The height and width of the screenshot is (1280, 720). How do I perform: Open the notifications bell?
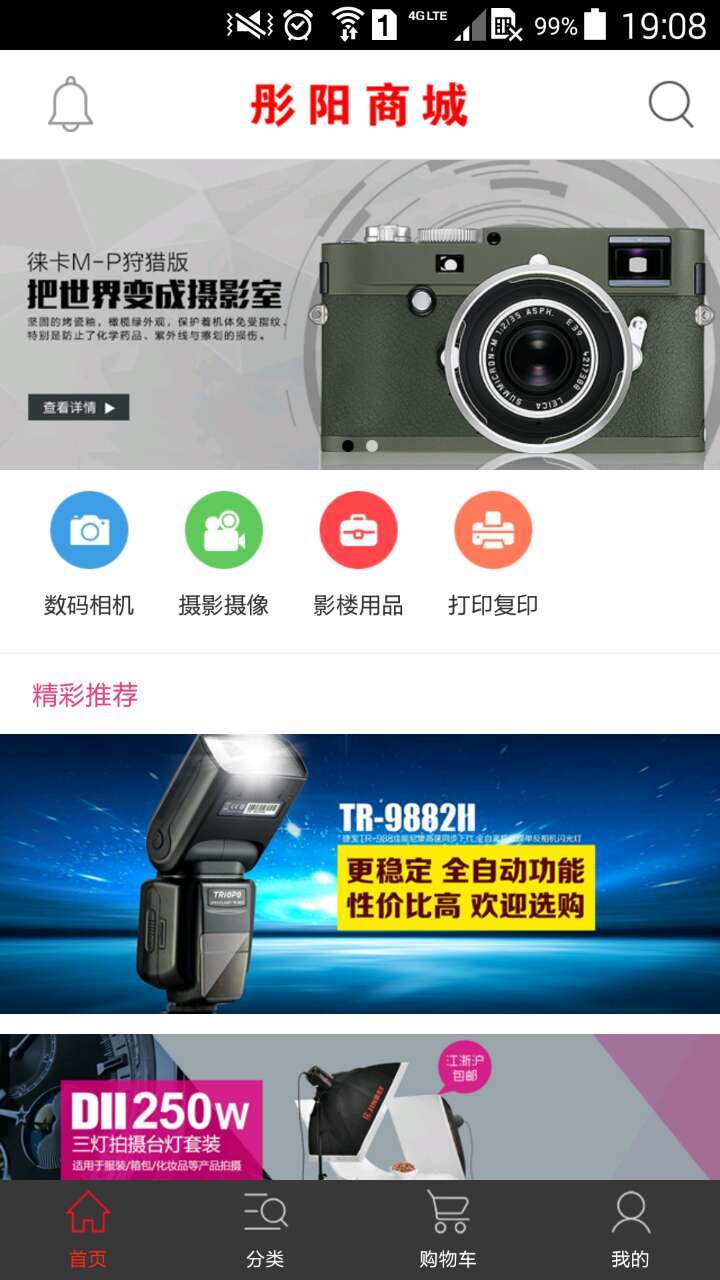pyautogui.click(x=71, y=104)
